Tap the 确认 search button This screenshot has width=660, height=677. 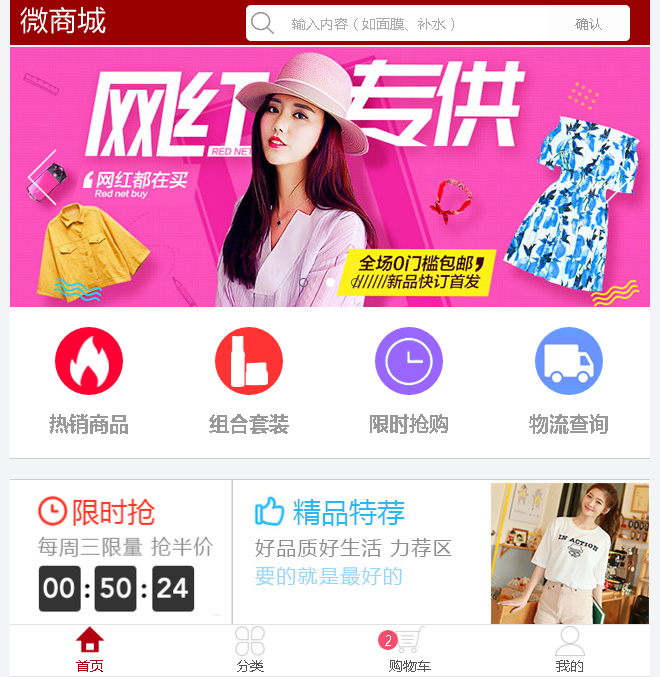pos(588,23)
